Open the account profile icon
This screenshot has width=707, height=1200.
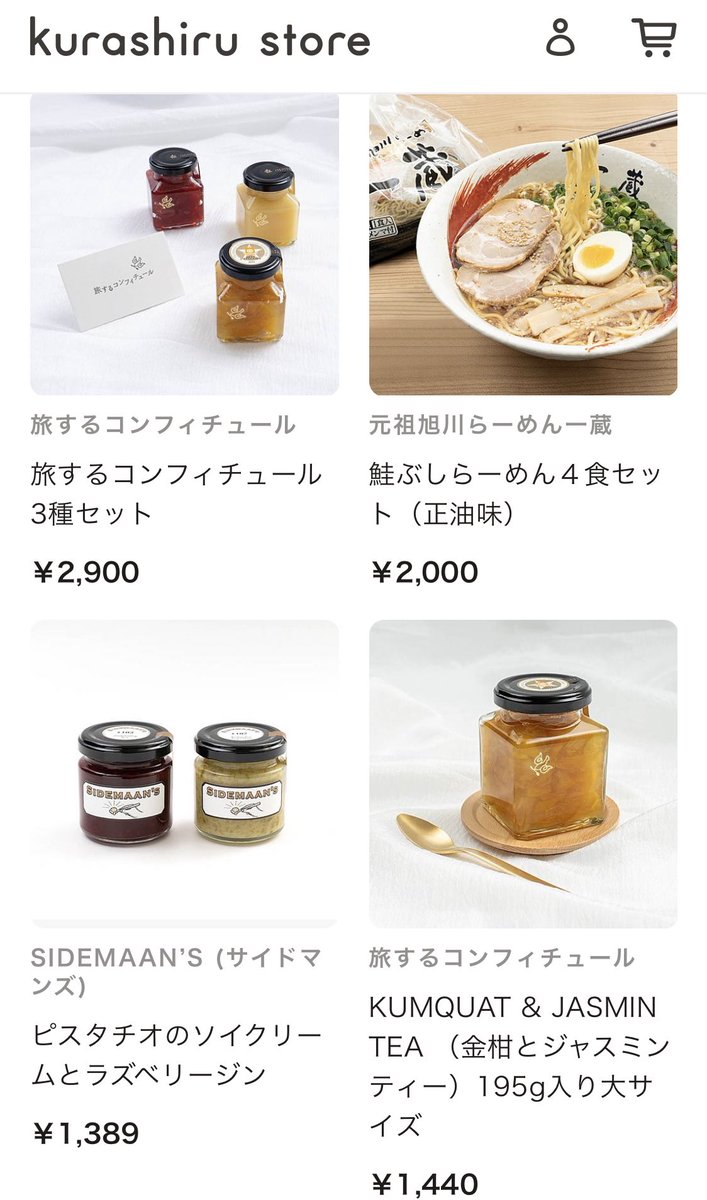(560, 39)
